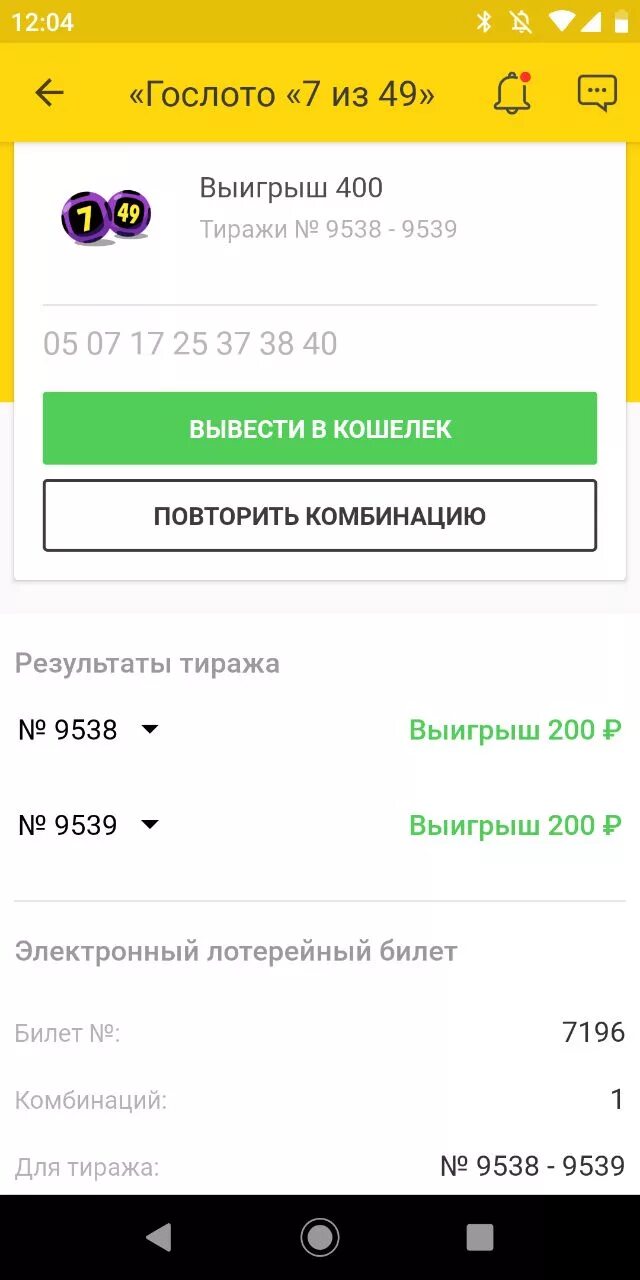This screenshot has width=640, height=1280.
Task: Open the notifications bell
Action: coord(512,93)
